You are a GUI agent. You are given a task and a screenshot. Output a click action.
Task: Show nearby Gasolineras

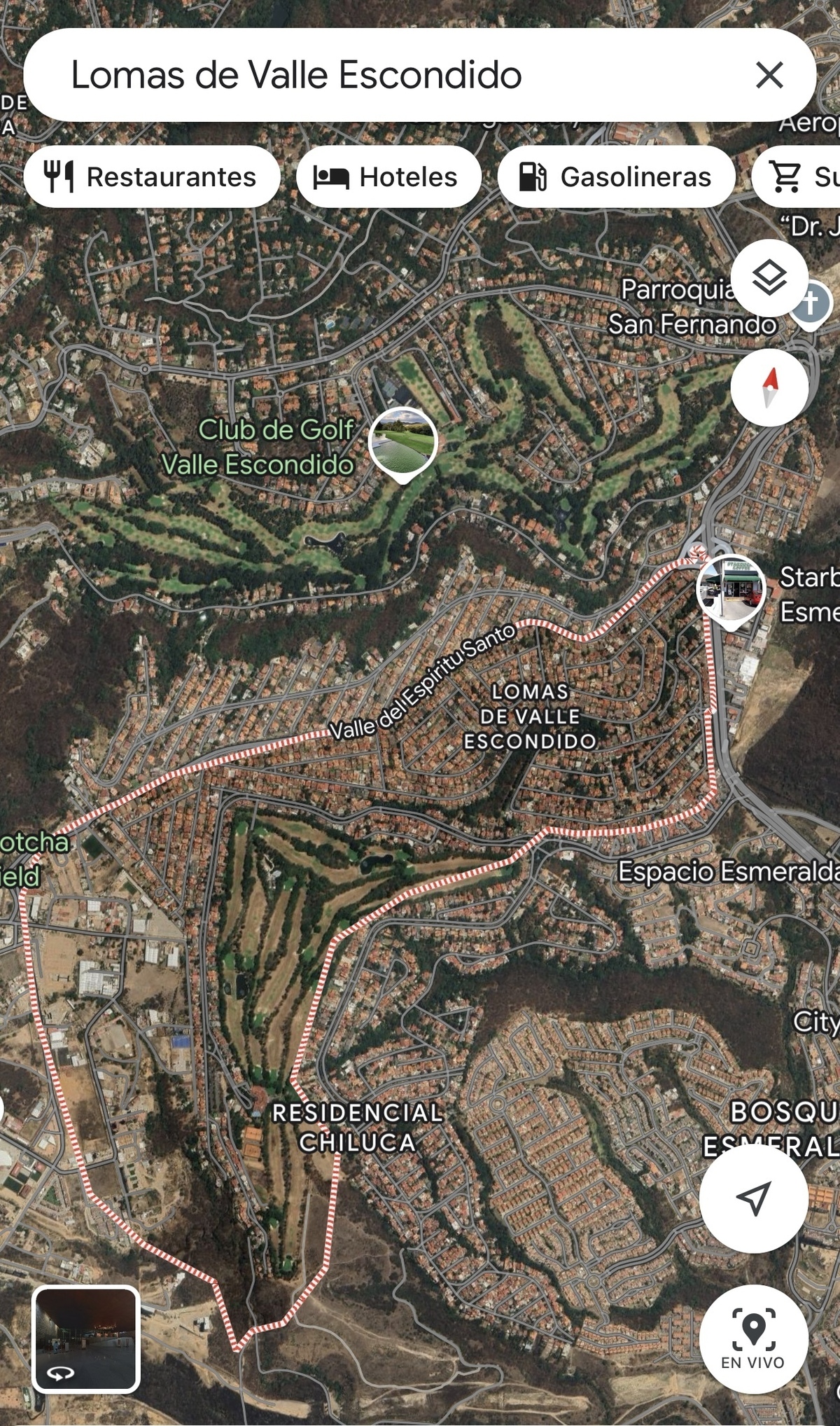pos(616,176)
